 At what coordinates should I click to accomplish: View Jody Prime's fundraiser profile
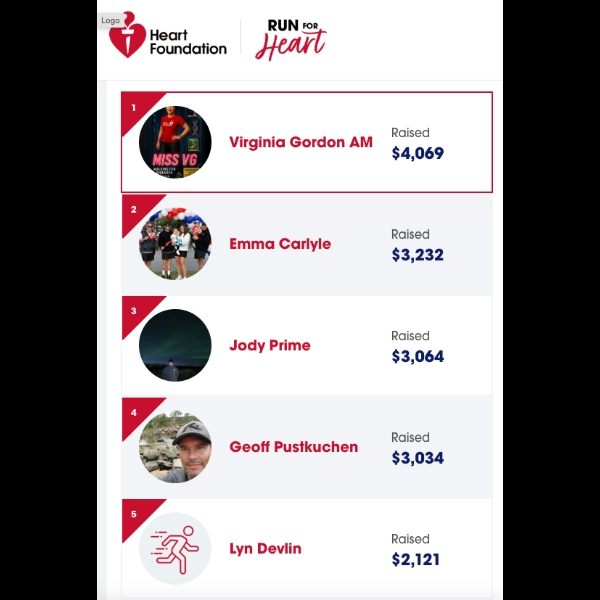tap(270, 345)
